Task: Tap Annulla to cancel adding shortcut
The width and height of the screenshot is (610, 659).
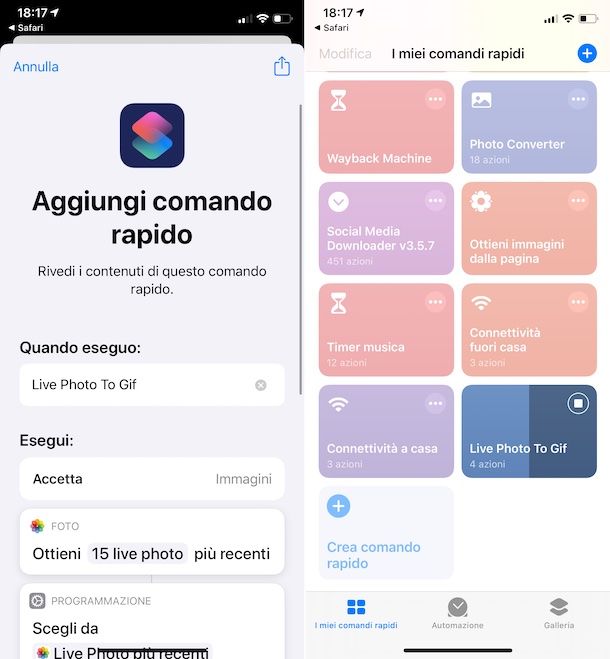Action: [36, 67]
